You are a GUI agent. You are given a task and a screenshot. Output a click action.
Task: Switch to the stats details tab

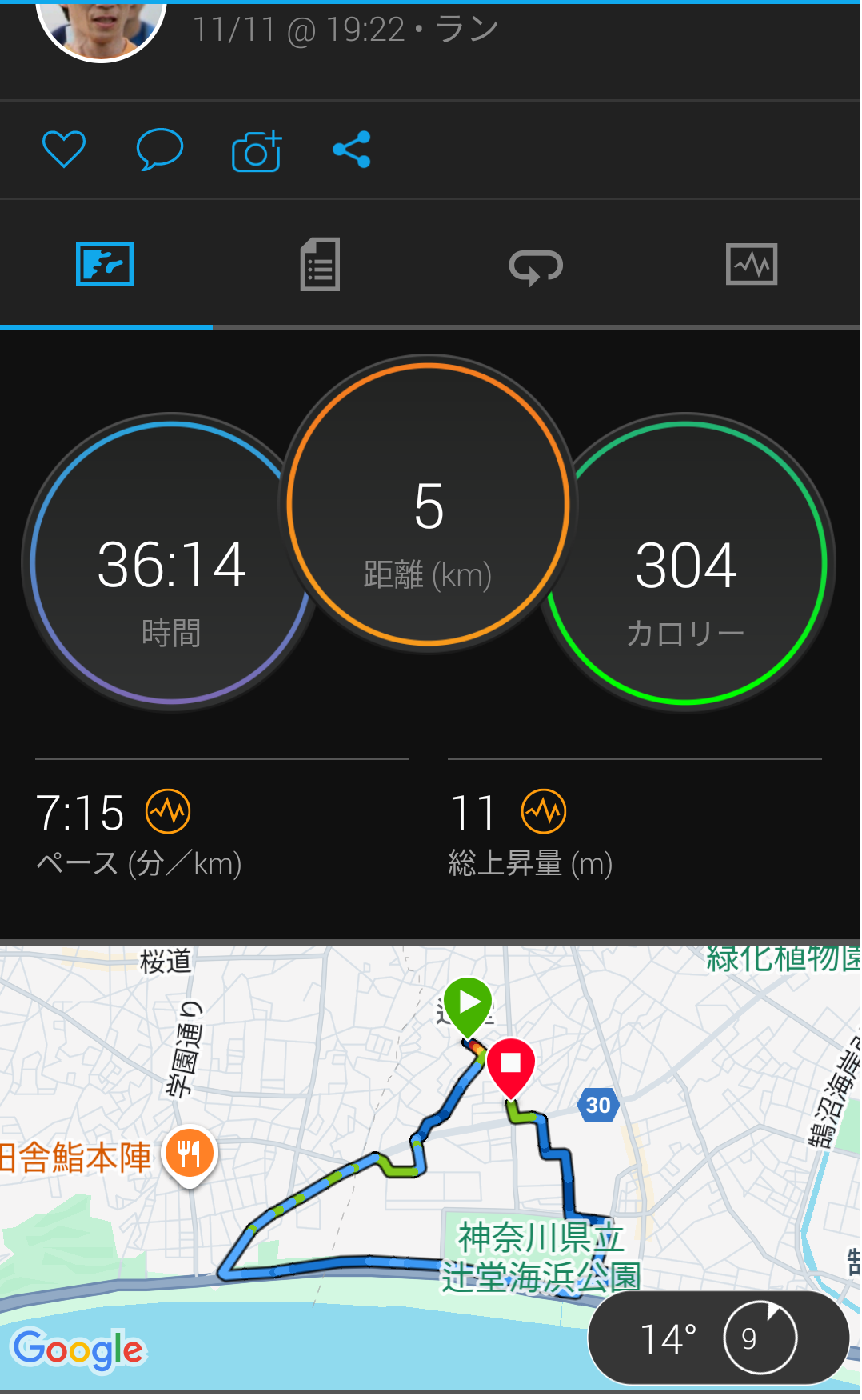(x=320, y=265)
